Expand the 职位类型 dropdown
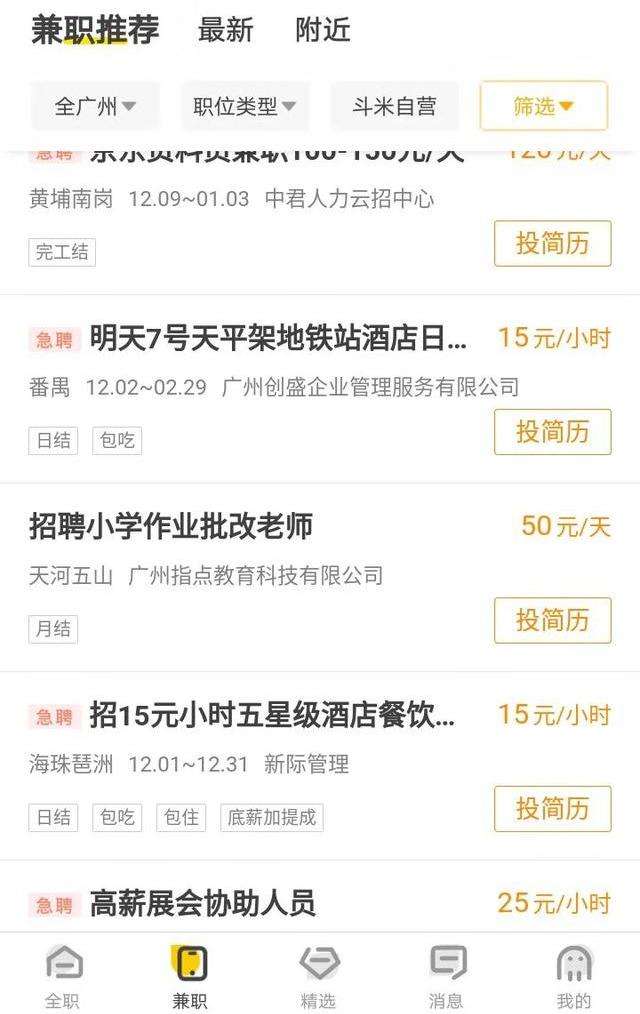Image resolution: width=640 pixels, height=1014 pixels. [245, 106]
